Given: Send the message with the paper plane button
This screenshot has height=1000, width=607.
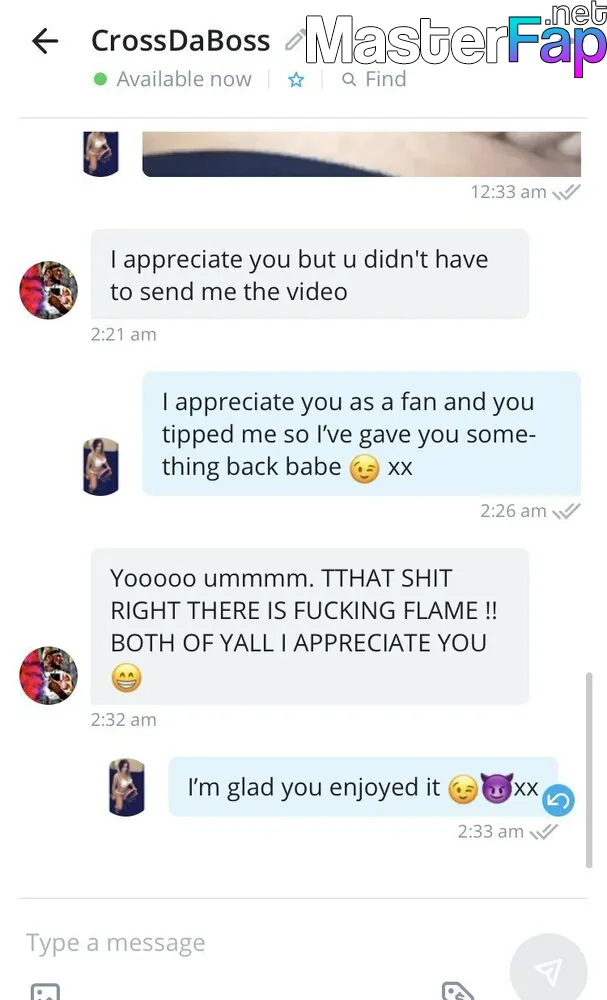Looking at the screenshot, I should [548, 969].
